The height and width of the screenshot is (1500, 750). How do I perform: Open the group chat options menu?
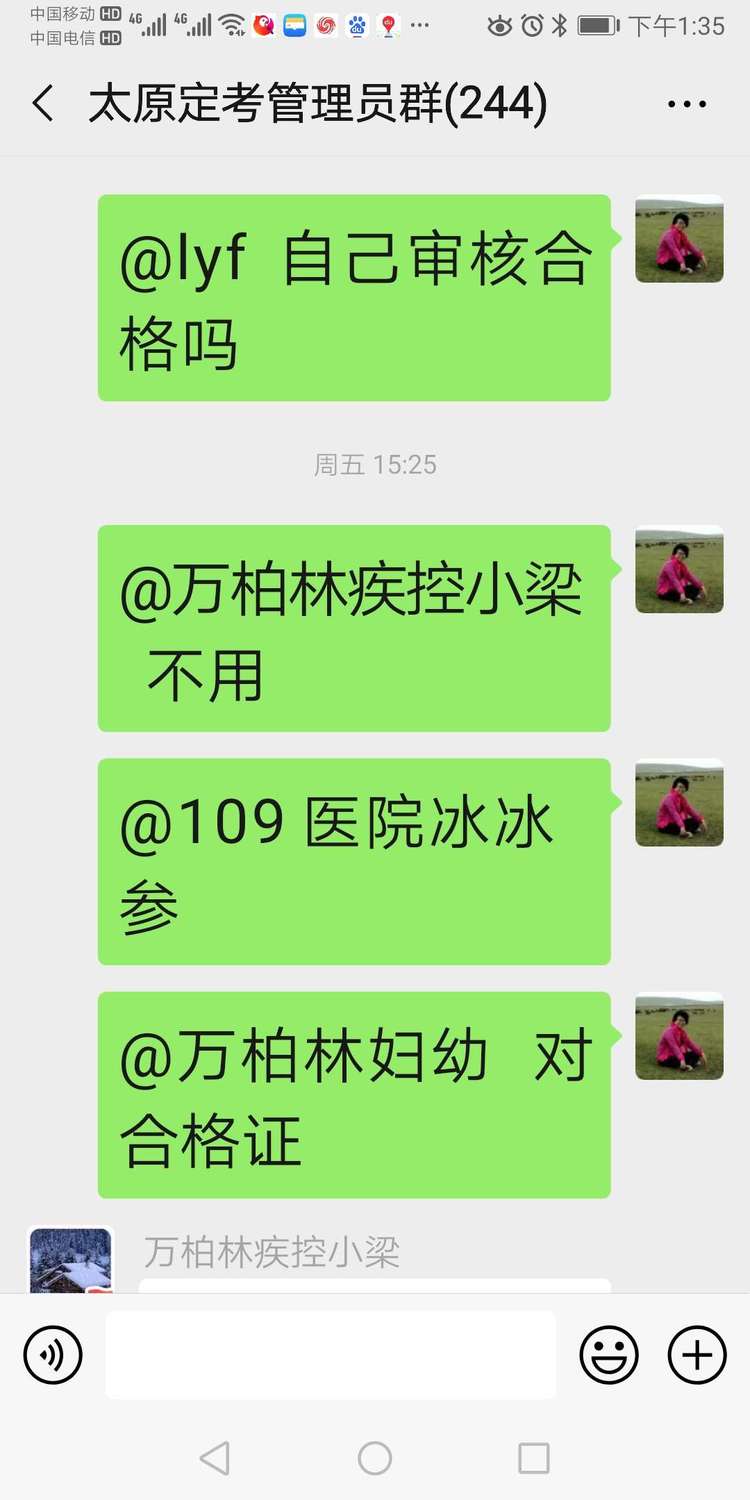click(x=687, y=104)
